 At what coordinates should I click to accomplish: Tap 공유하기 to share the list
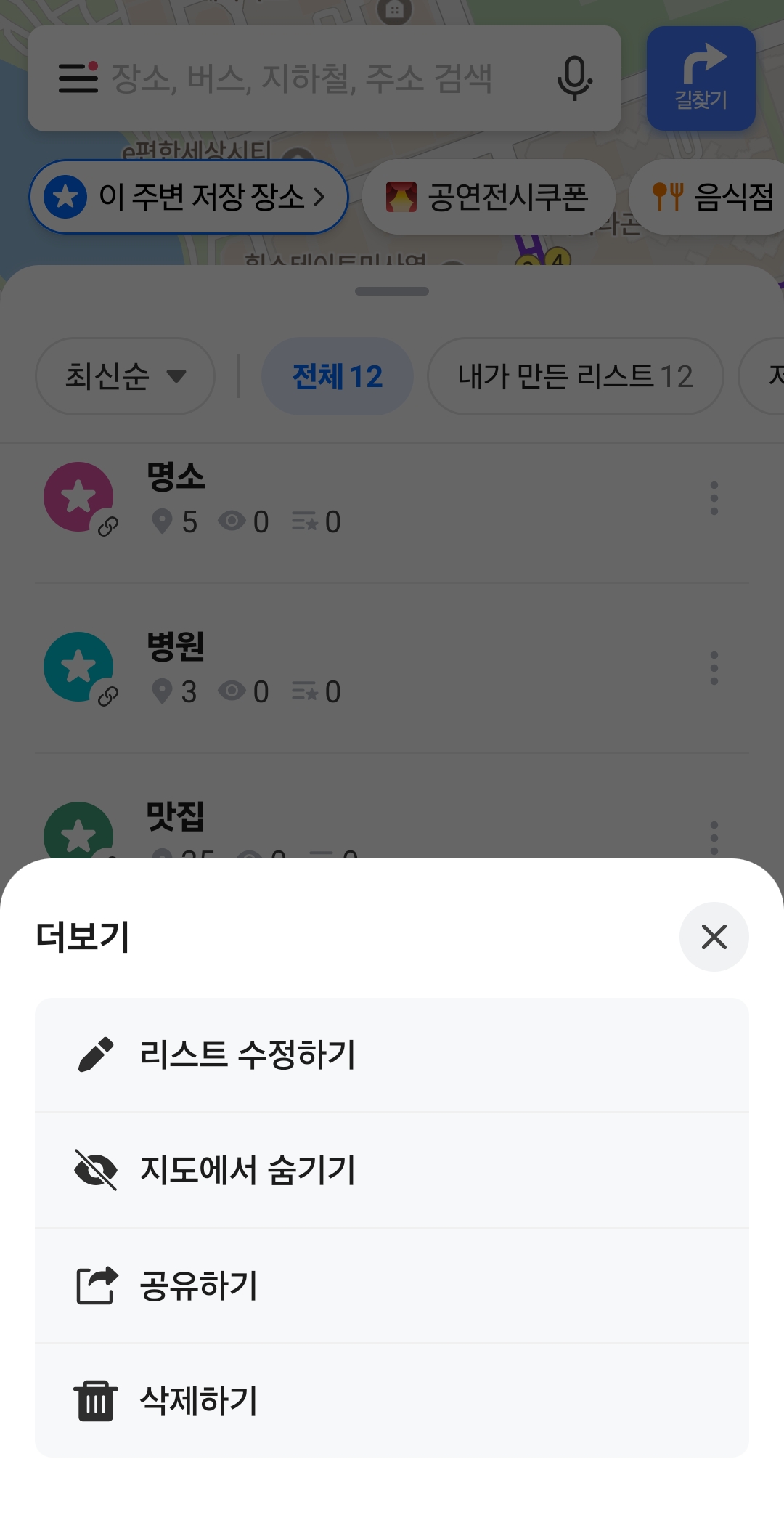pos(392,1285)
